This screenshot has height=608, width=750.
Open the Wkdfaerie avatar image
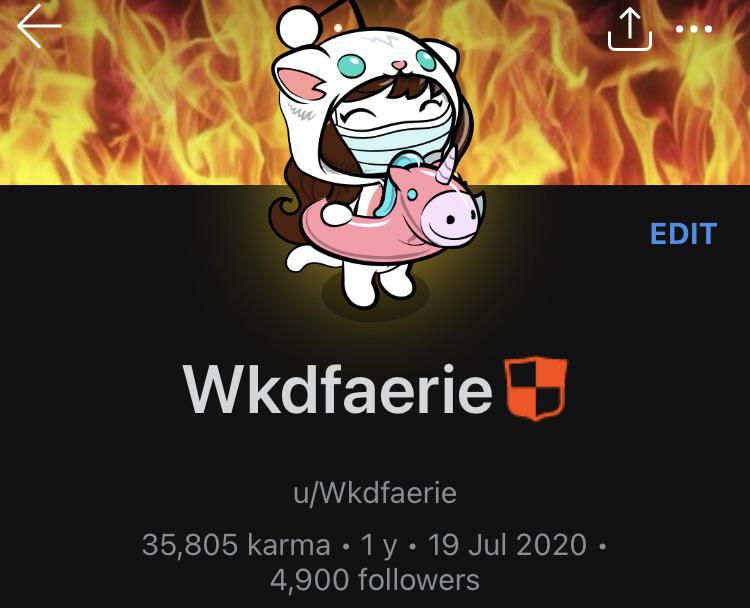point(375,160)
